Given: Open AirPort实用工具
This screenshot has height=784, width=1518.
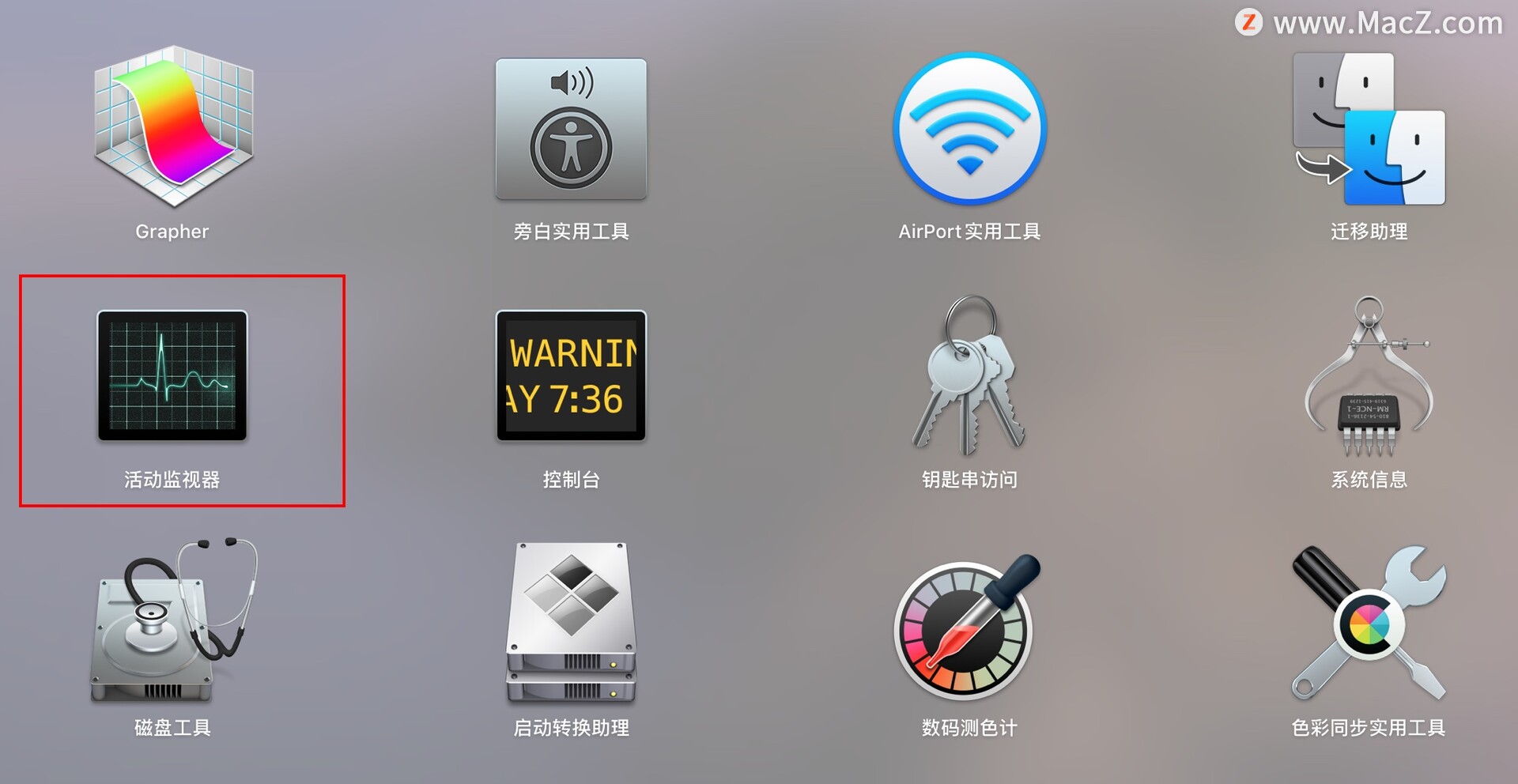Looking at the screenshot, I should pyautogui.click(x=969, y=129).
